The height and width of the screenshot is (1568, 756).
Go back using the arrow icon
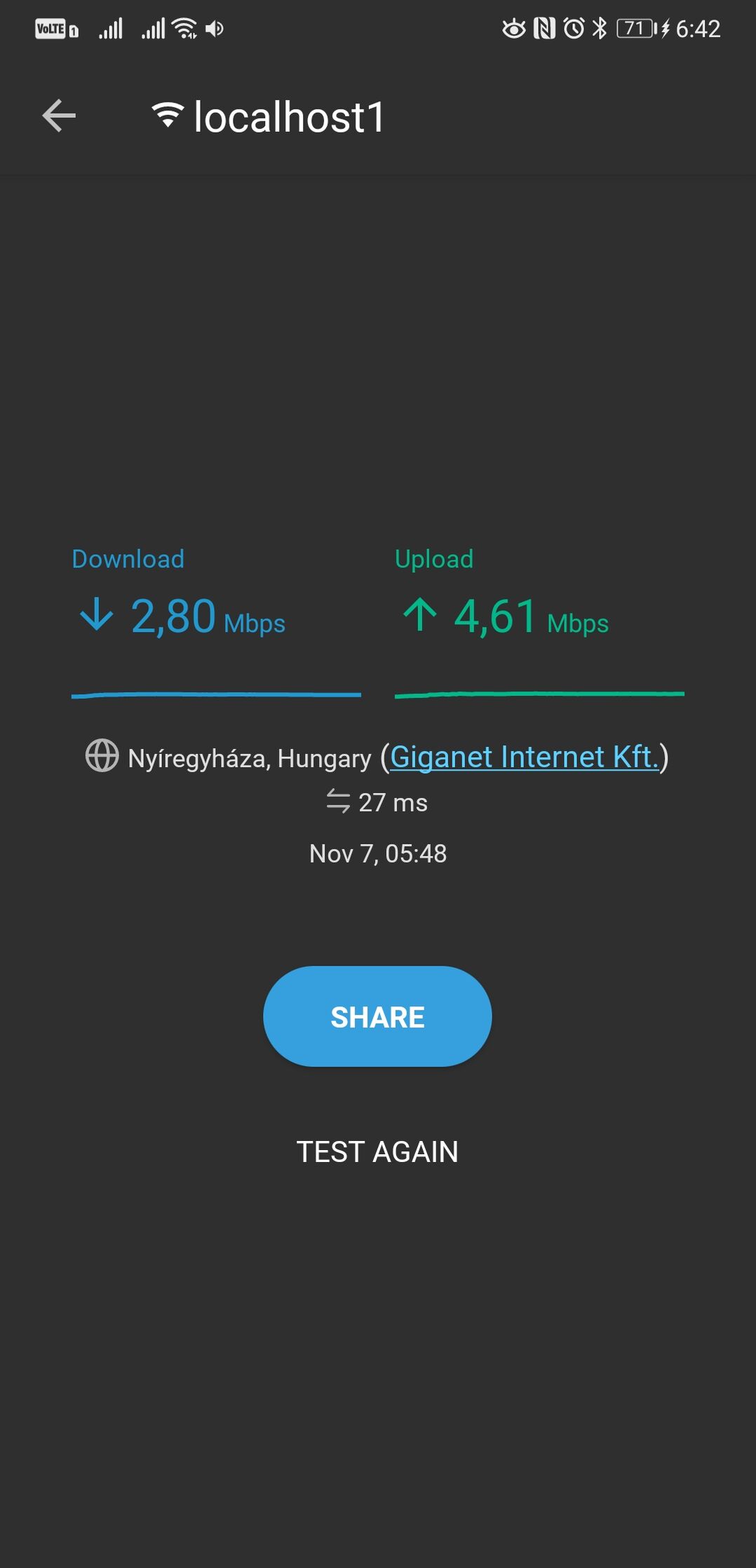click(x=59, y=116)
